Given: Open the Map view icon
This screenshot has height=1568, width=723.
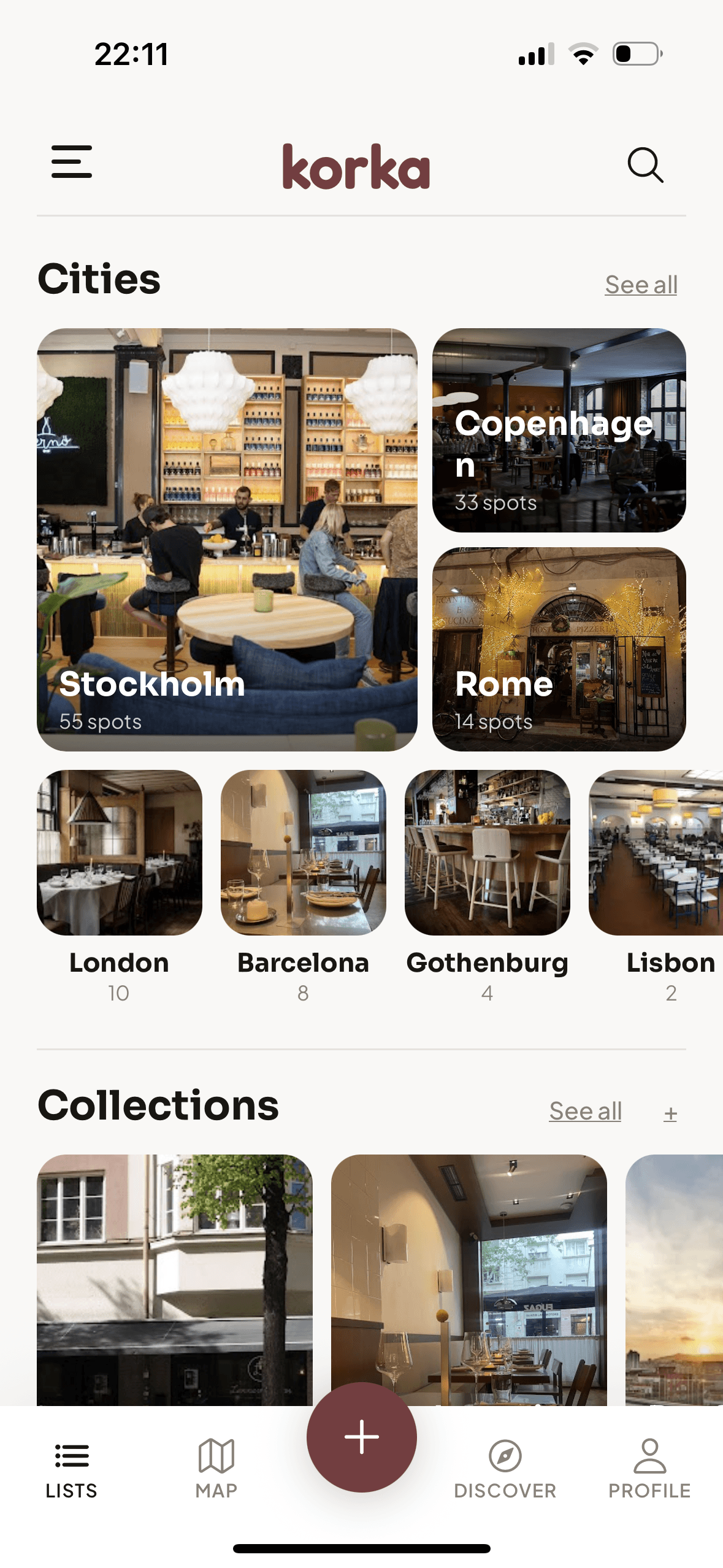Looking at the screenshot, I should [216, 1454].
